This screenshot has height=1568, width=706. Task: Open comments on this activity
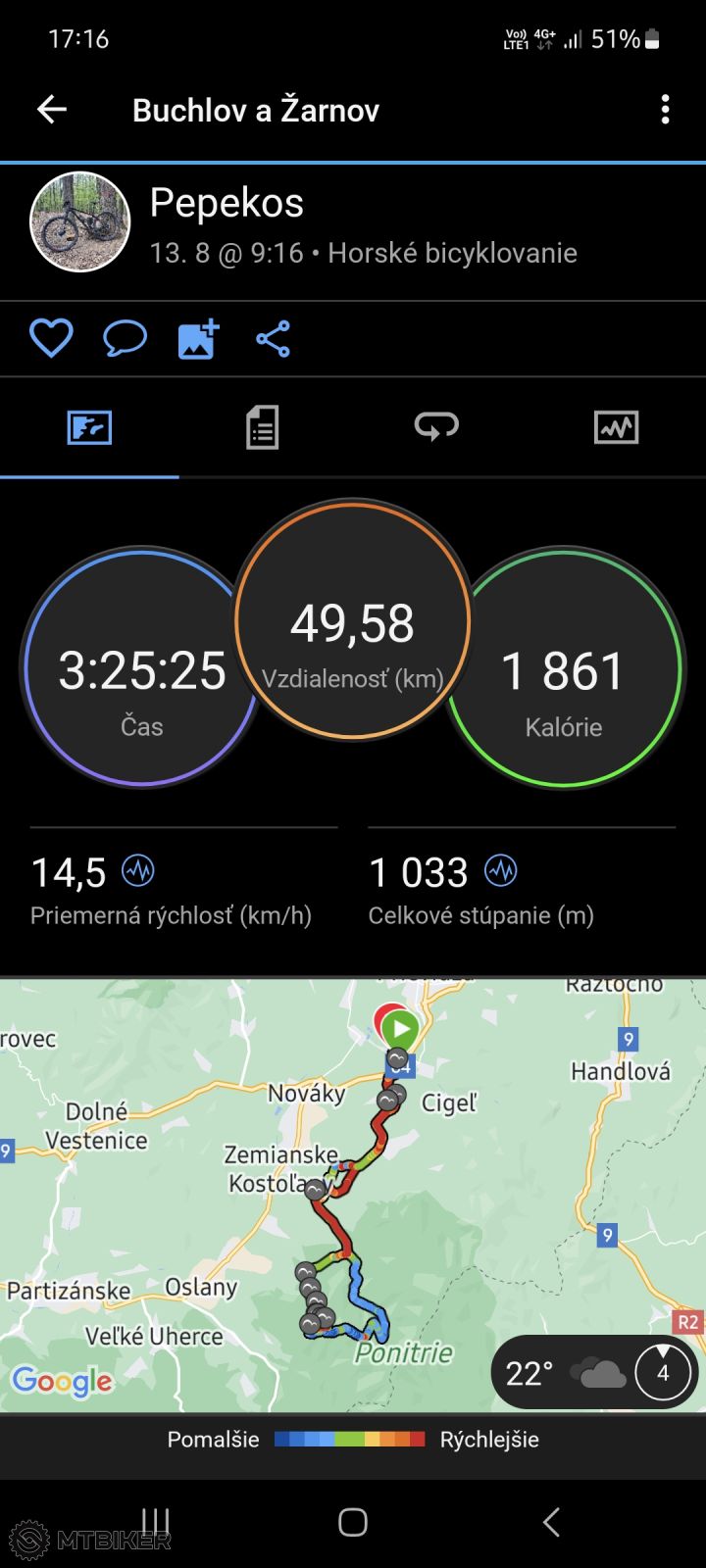coord(125,339)
